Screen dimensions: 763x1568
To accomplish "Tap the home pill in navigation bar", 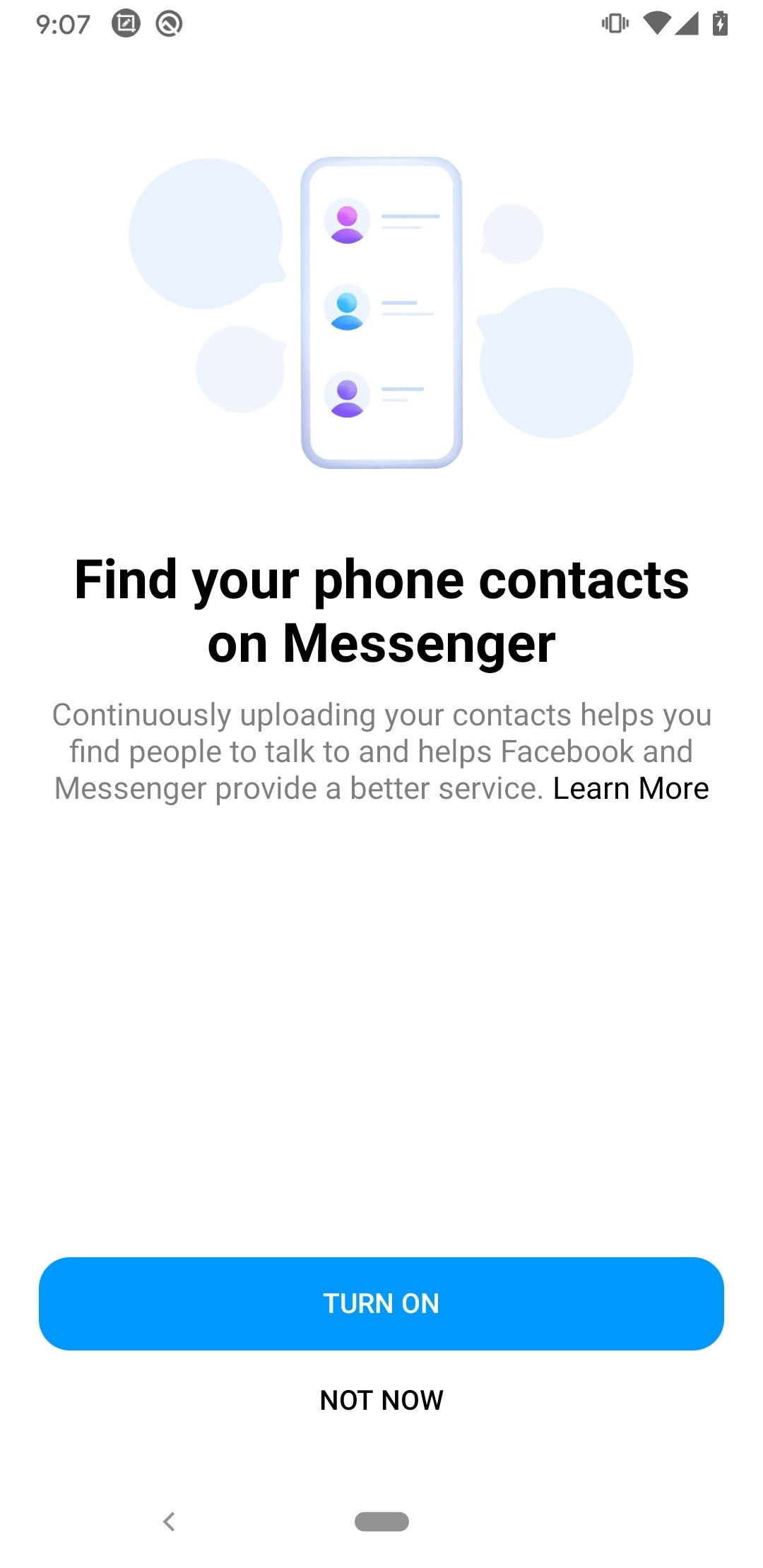I will [x=381, y=1521].
